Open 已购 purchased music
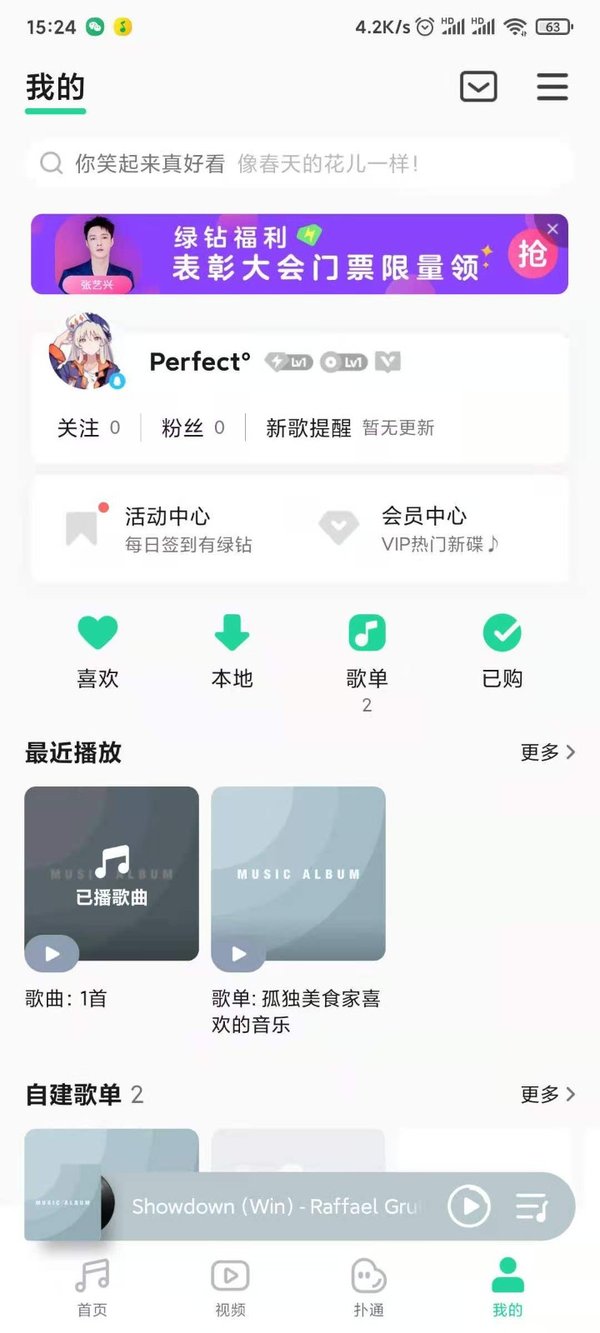600x1333 pixels. tap(502, 652)
